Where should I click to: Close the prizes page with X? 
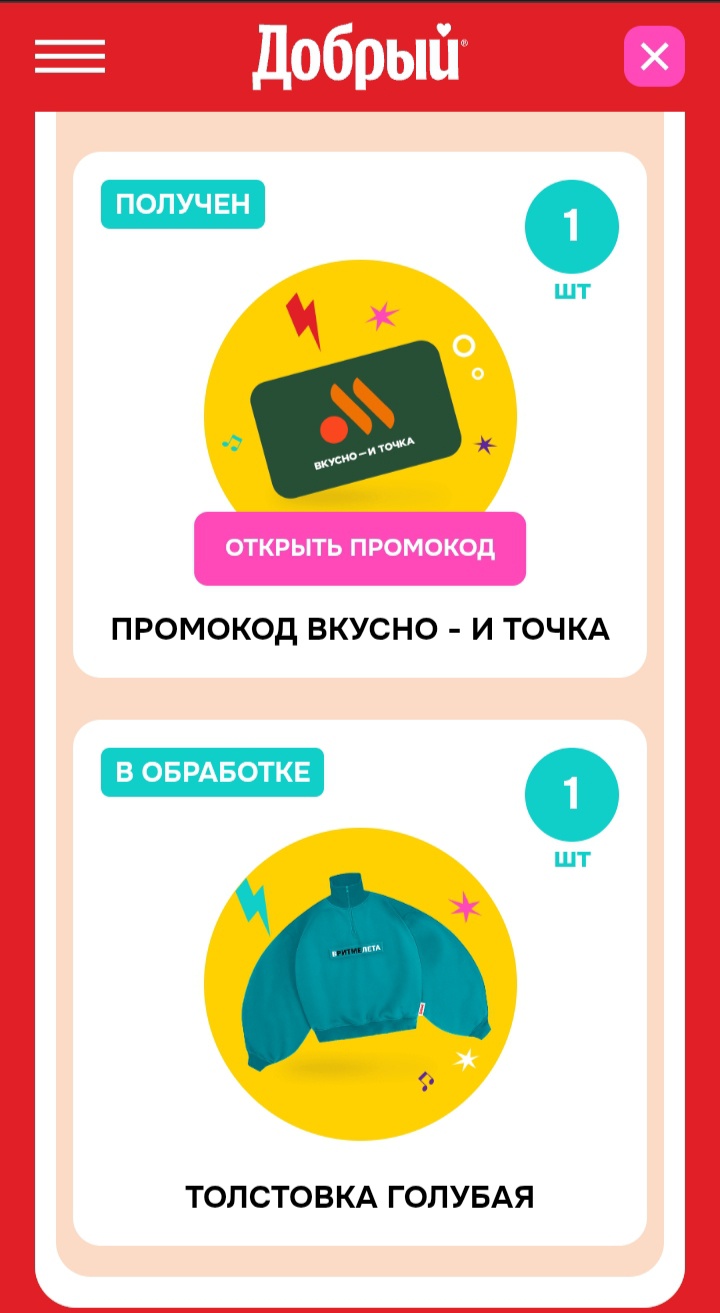pos(654,57)
